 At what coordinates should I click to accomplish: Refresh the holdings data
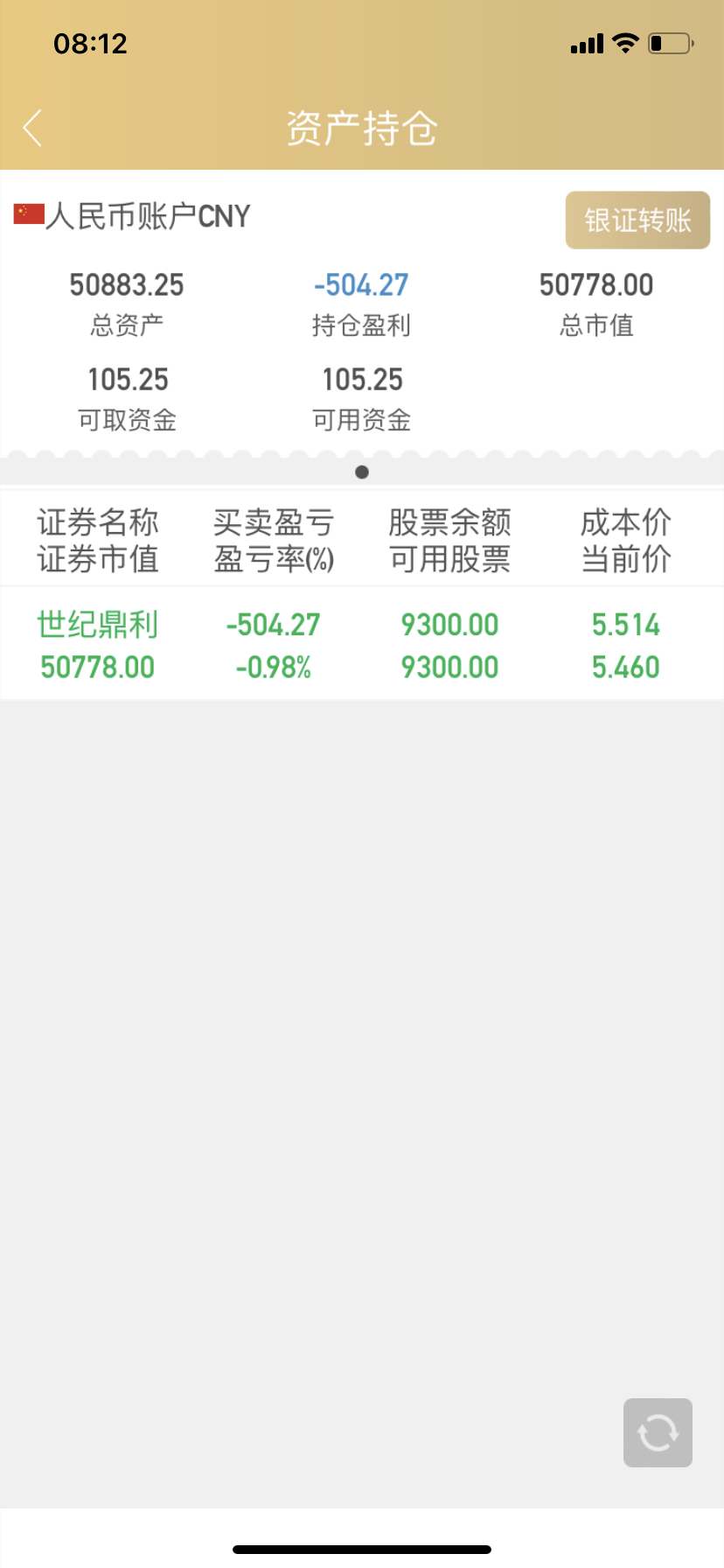pos(658,1432)
